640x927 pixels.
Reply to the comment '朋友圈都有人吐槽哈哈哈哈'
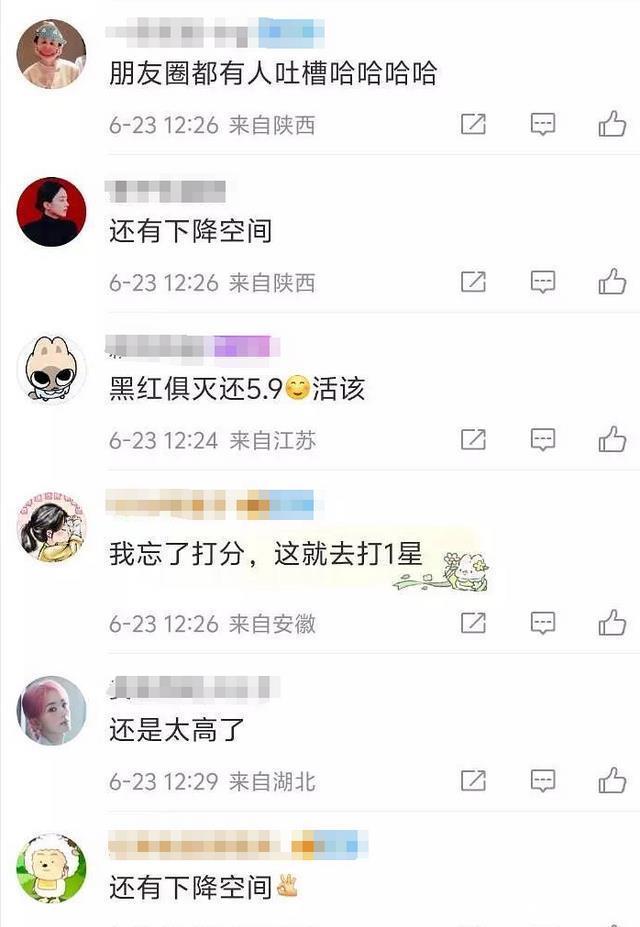(542, 124)
